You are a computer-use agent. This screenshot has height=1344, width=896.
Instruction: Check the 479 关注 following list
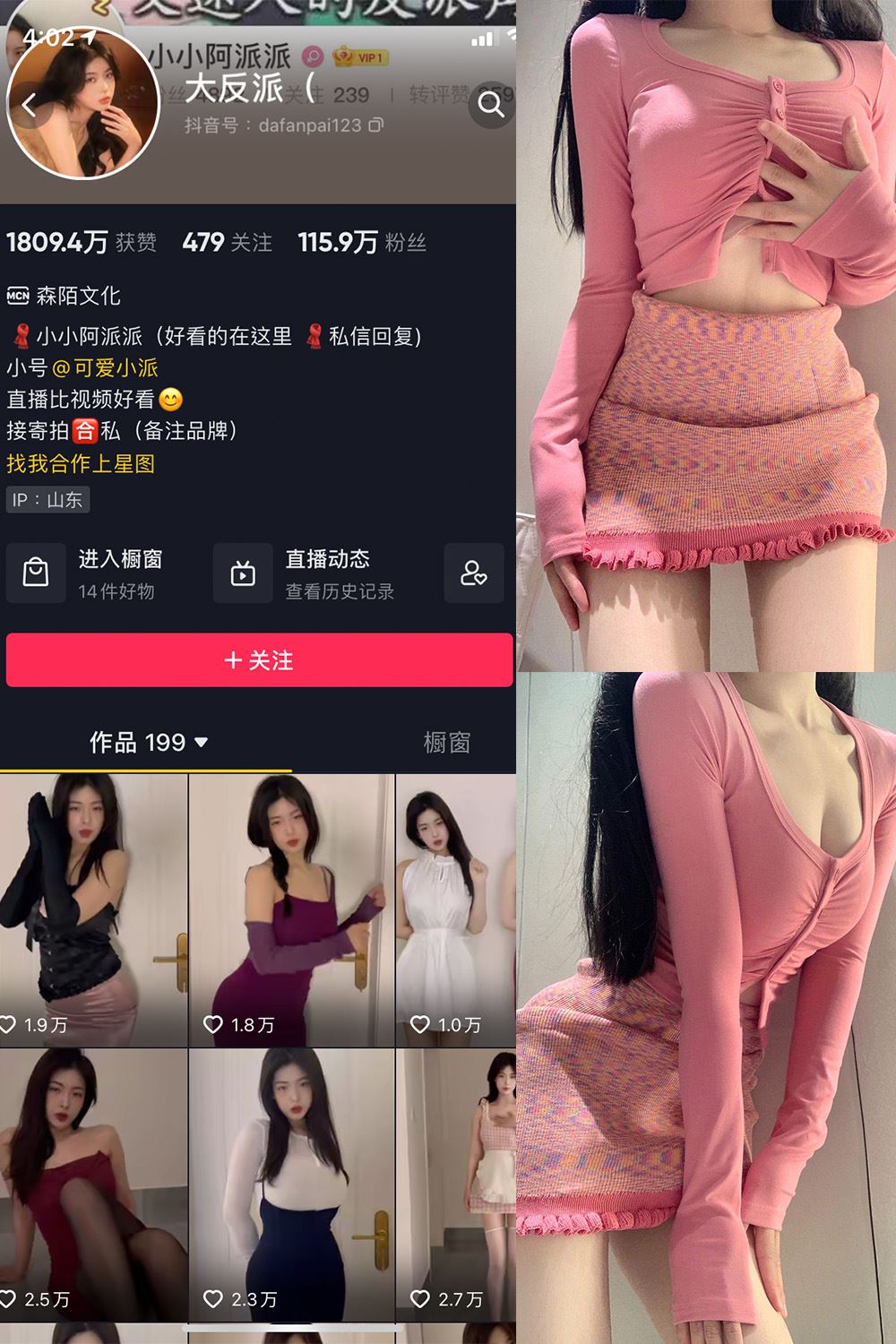(x=227, y=240)
